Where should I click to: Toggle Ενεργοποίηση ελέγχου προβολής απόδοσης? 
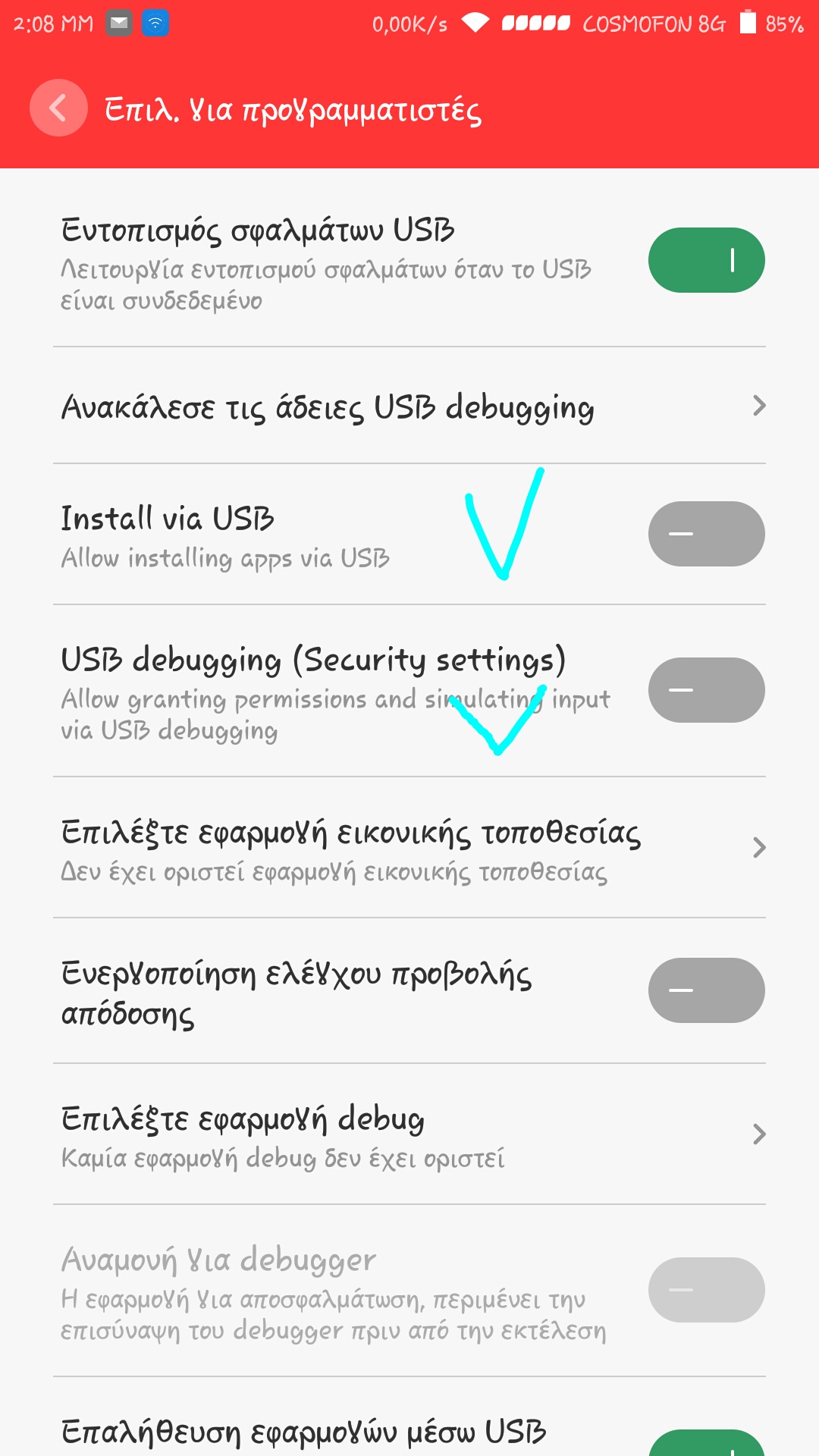(706, 990)
